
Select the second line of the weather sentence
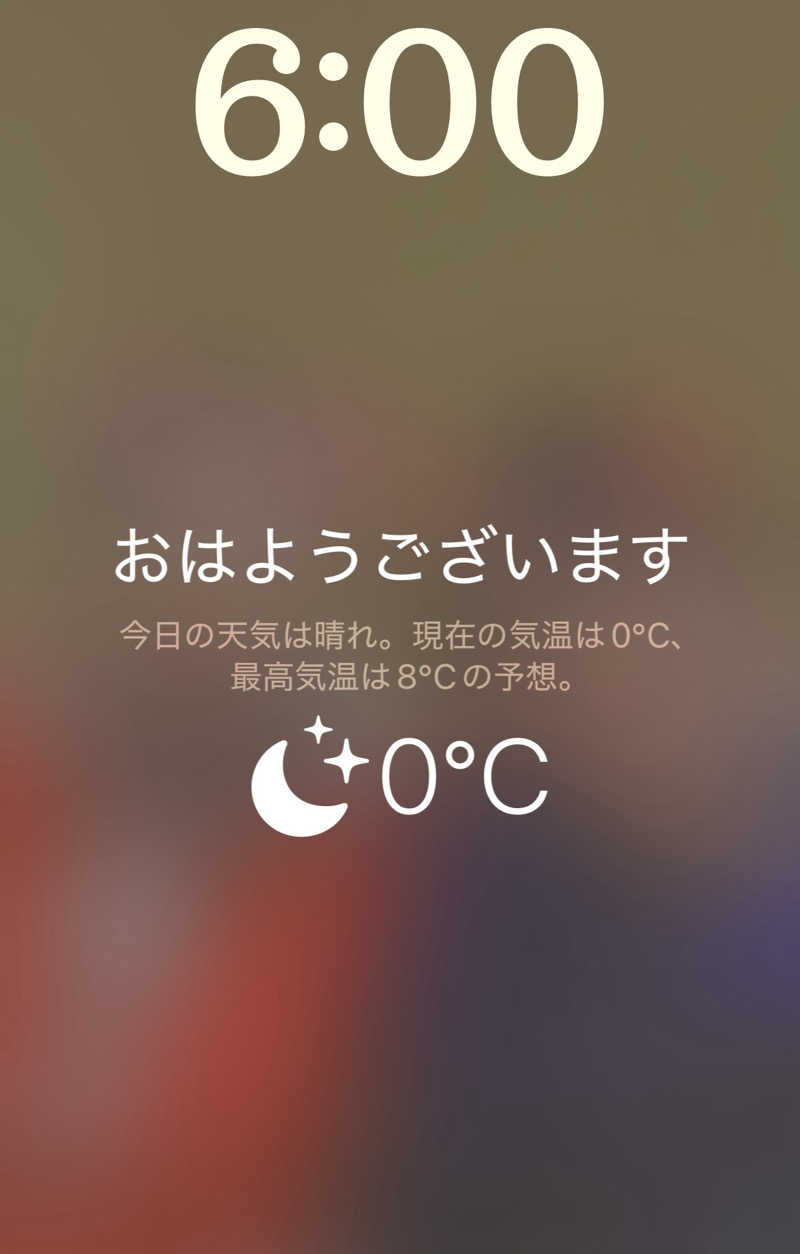(400, 676)
